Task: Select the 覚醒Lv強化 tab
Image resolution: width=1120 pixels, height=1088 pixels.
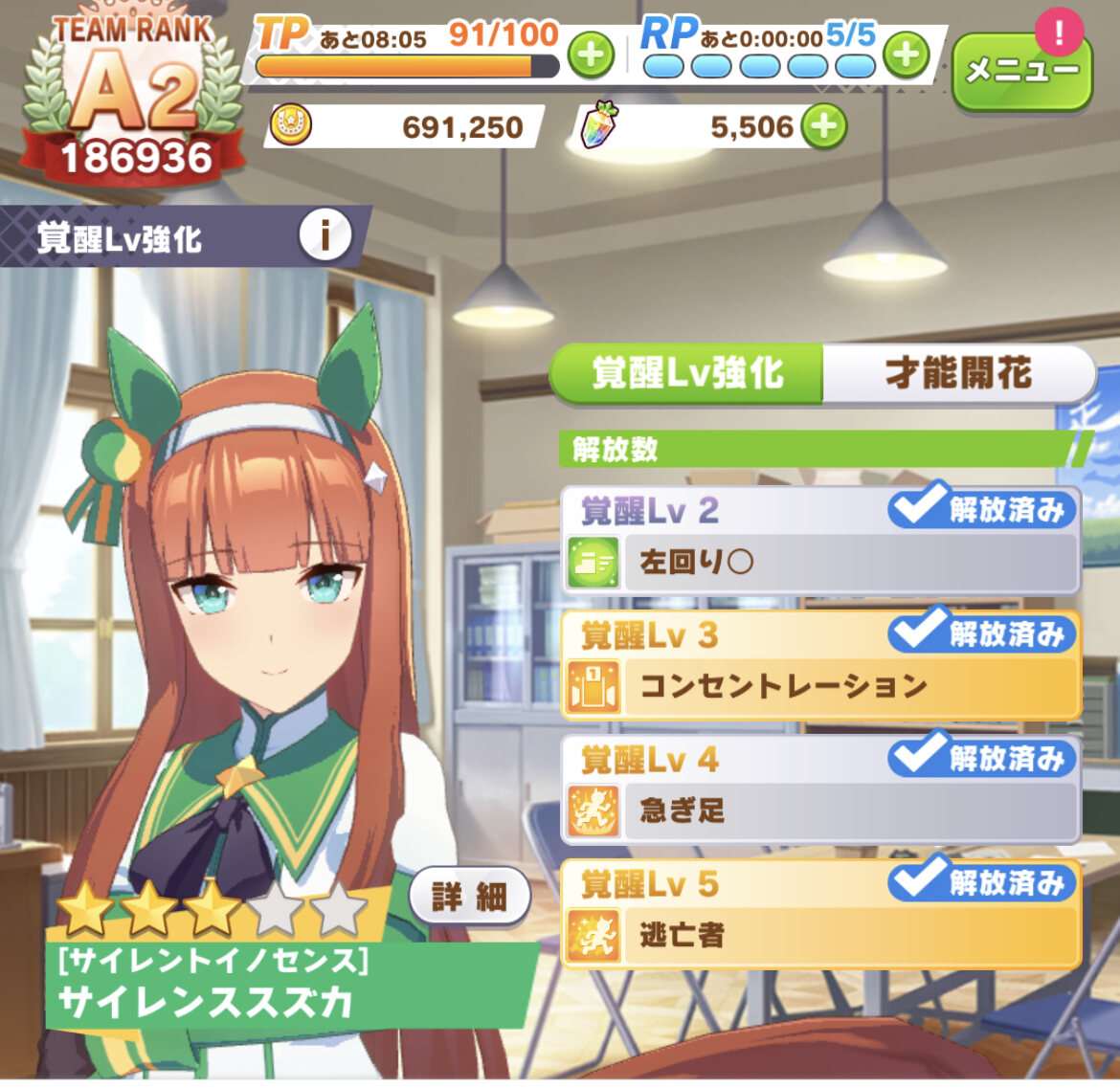Action: pos(687,373)
